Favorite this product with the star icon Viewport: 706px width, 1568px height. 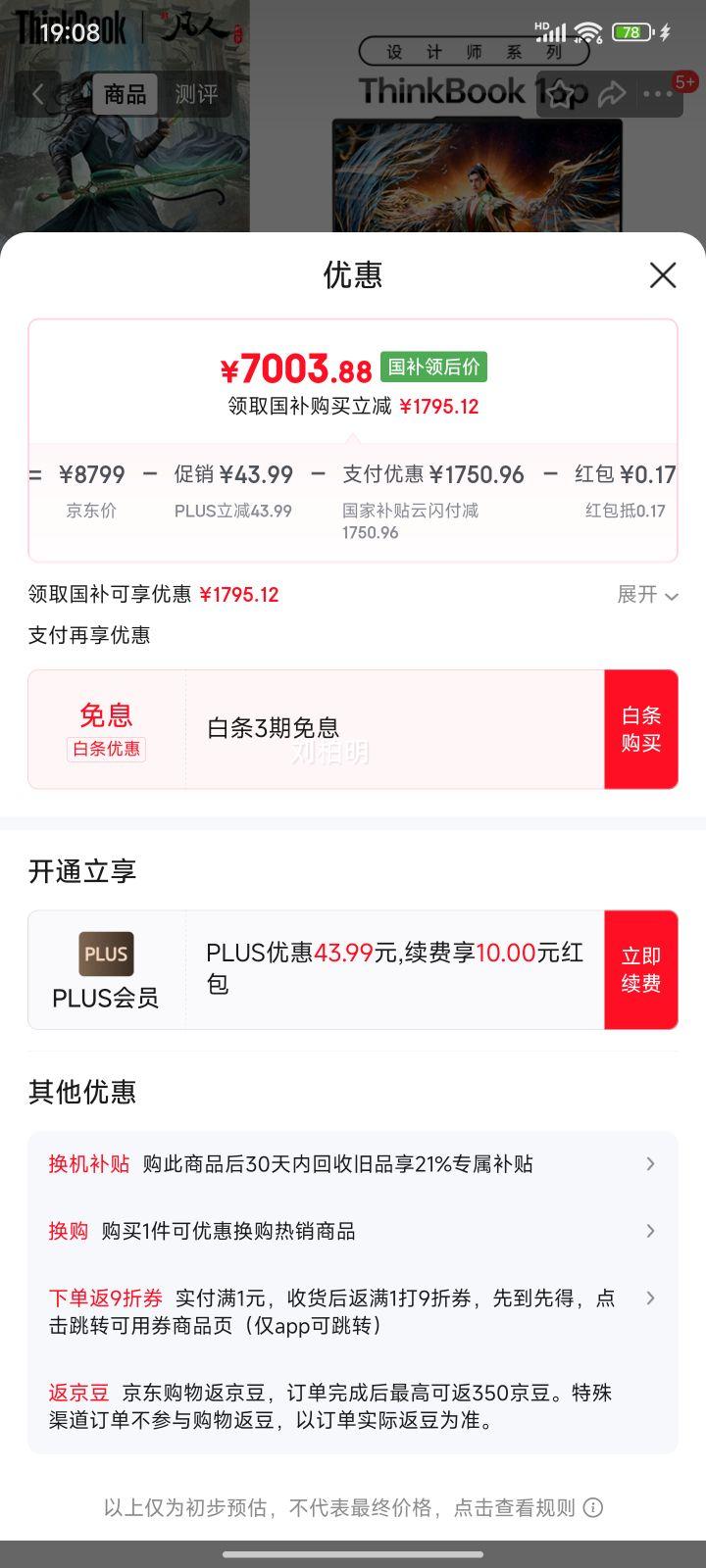(x=560, y=94)
